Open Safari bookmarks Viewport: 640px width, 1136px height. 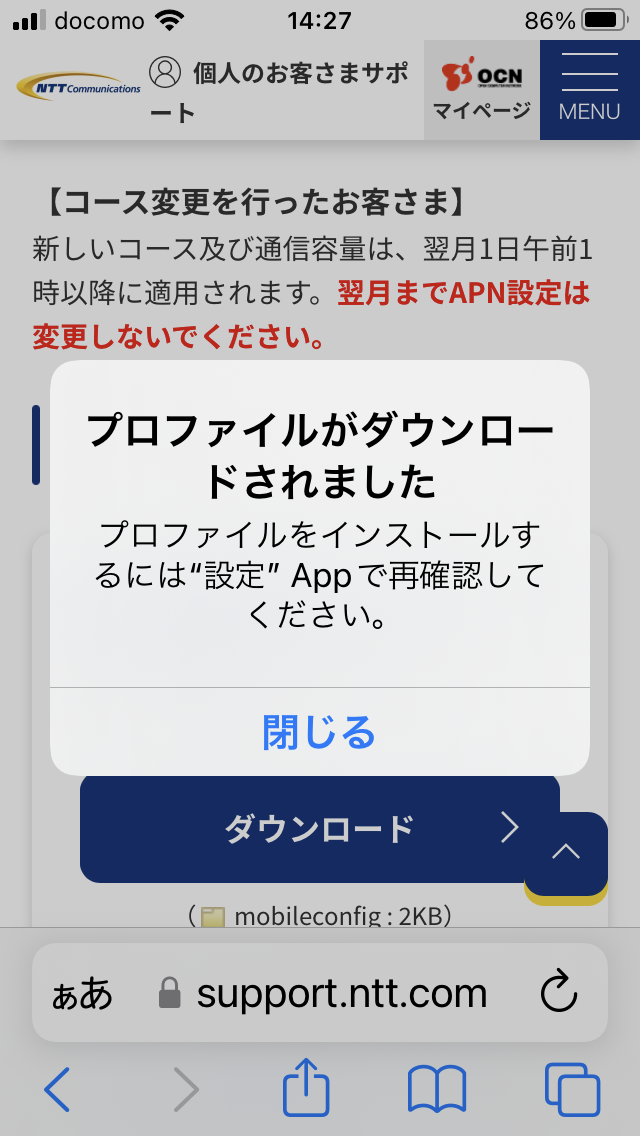point(436,1088)
